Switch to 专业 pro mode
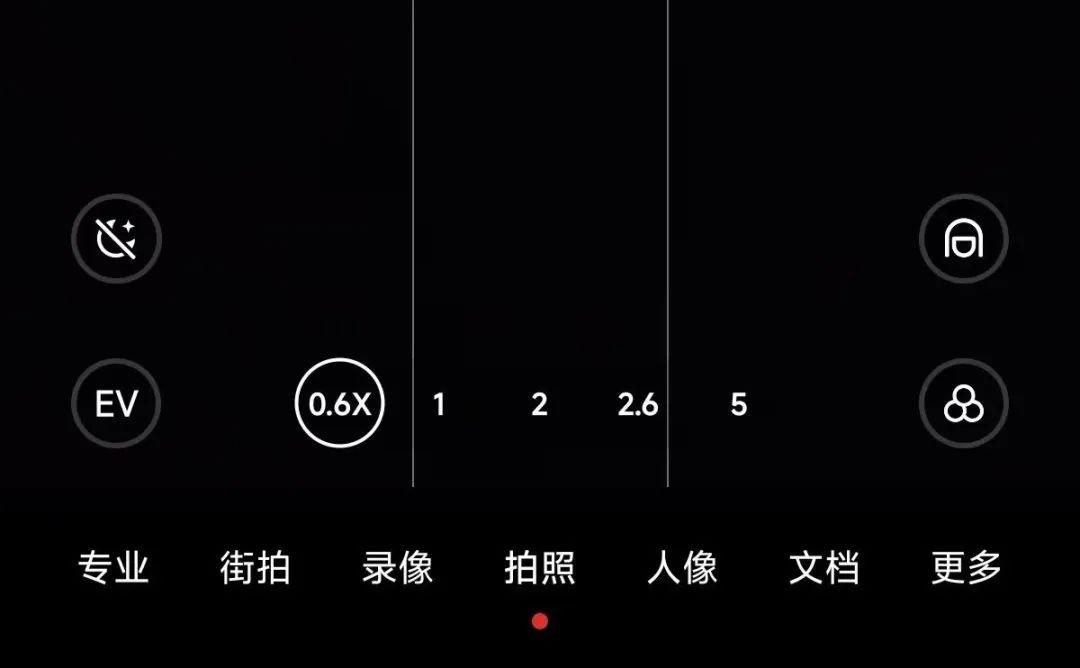1080x668 pixels. click(113, 568)
